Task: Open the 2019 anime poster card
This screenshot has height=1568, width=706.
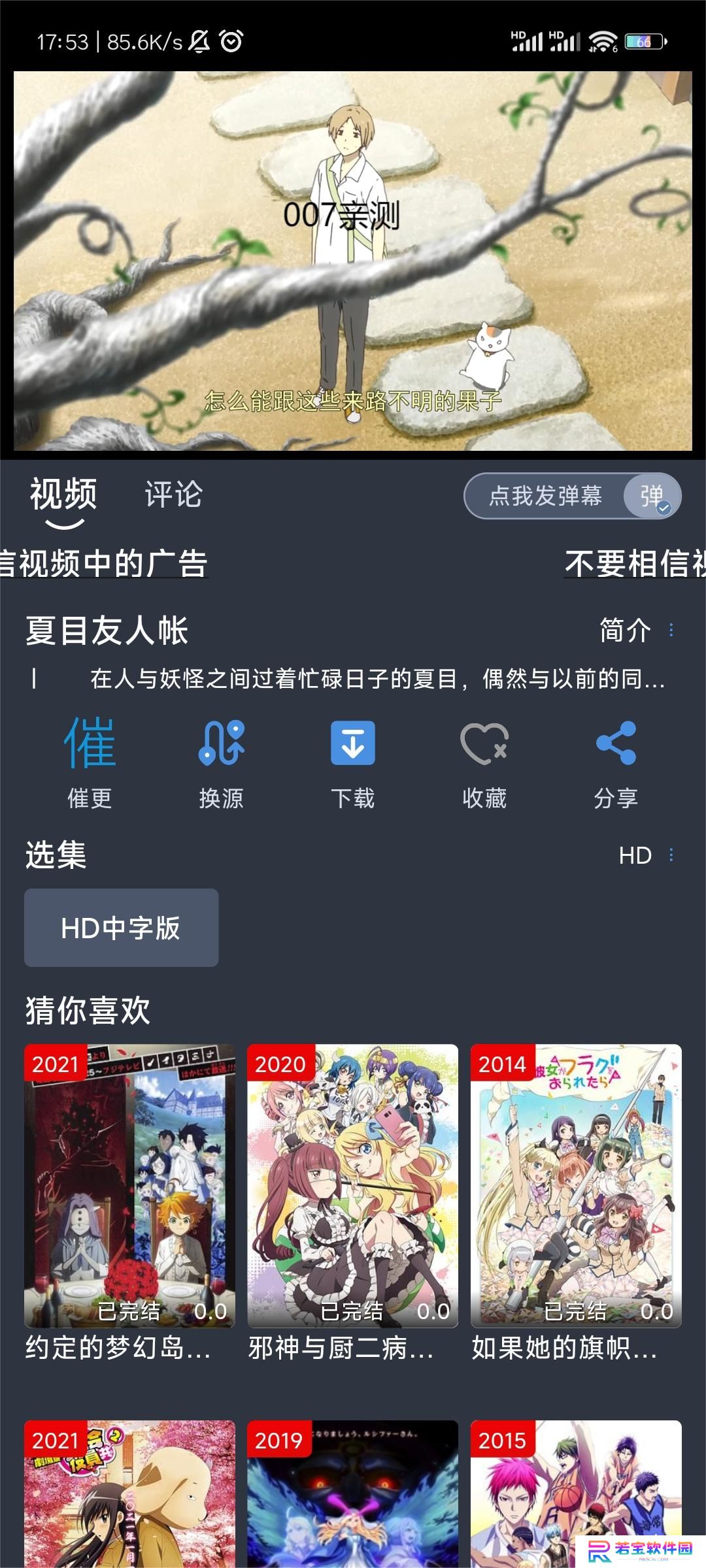Action: pos(352,1494)
